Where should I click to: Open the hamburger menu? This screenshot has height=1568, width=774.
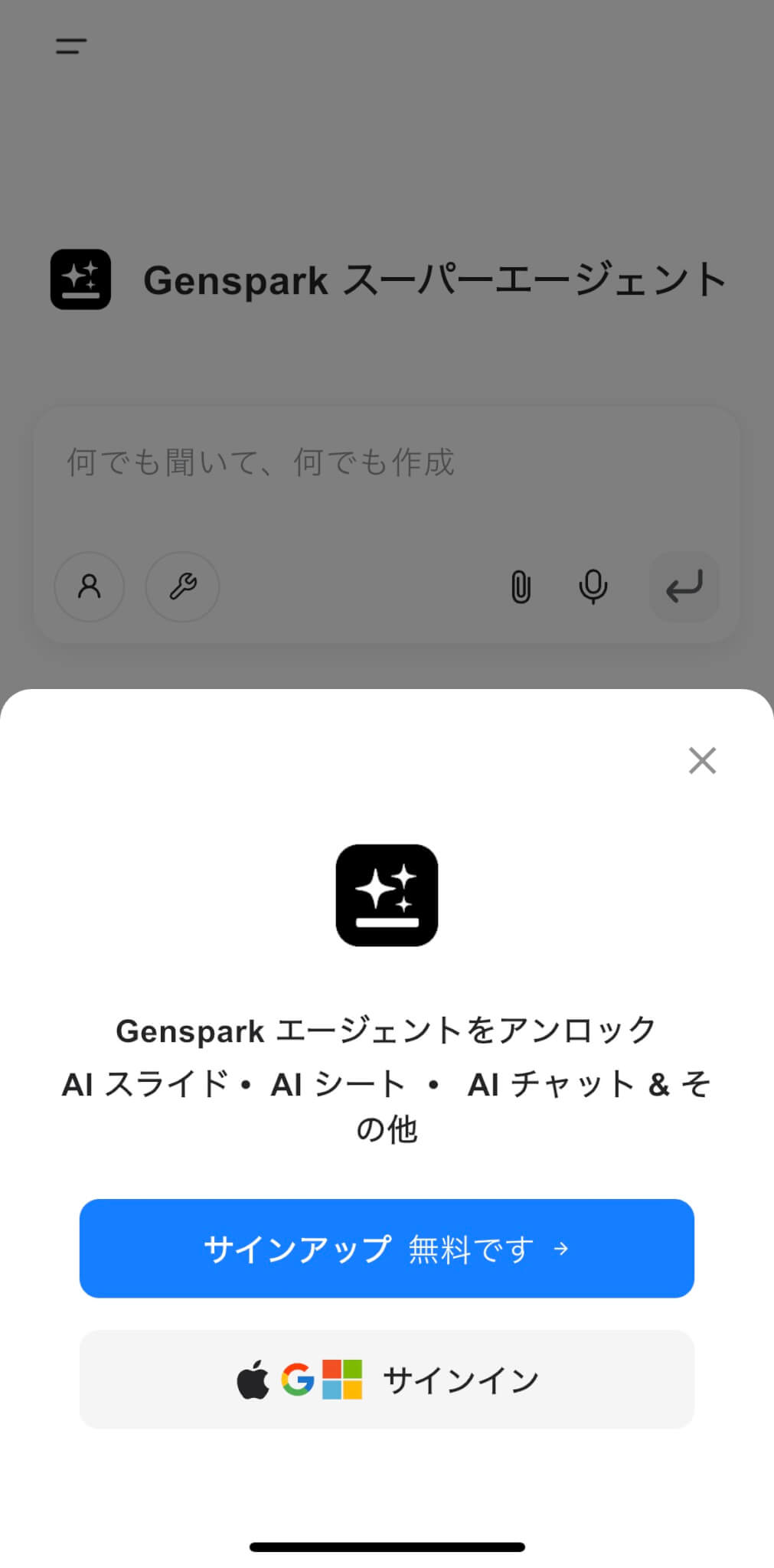coord(71,46)
